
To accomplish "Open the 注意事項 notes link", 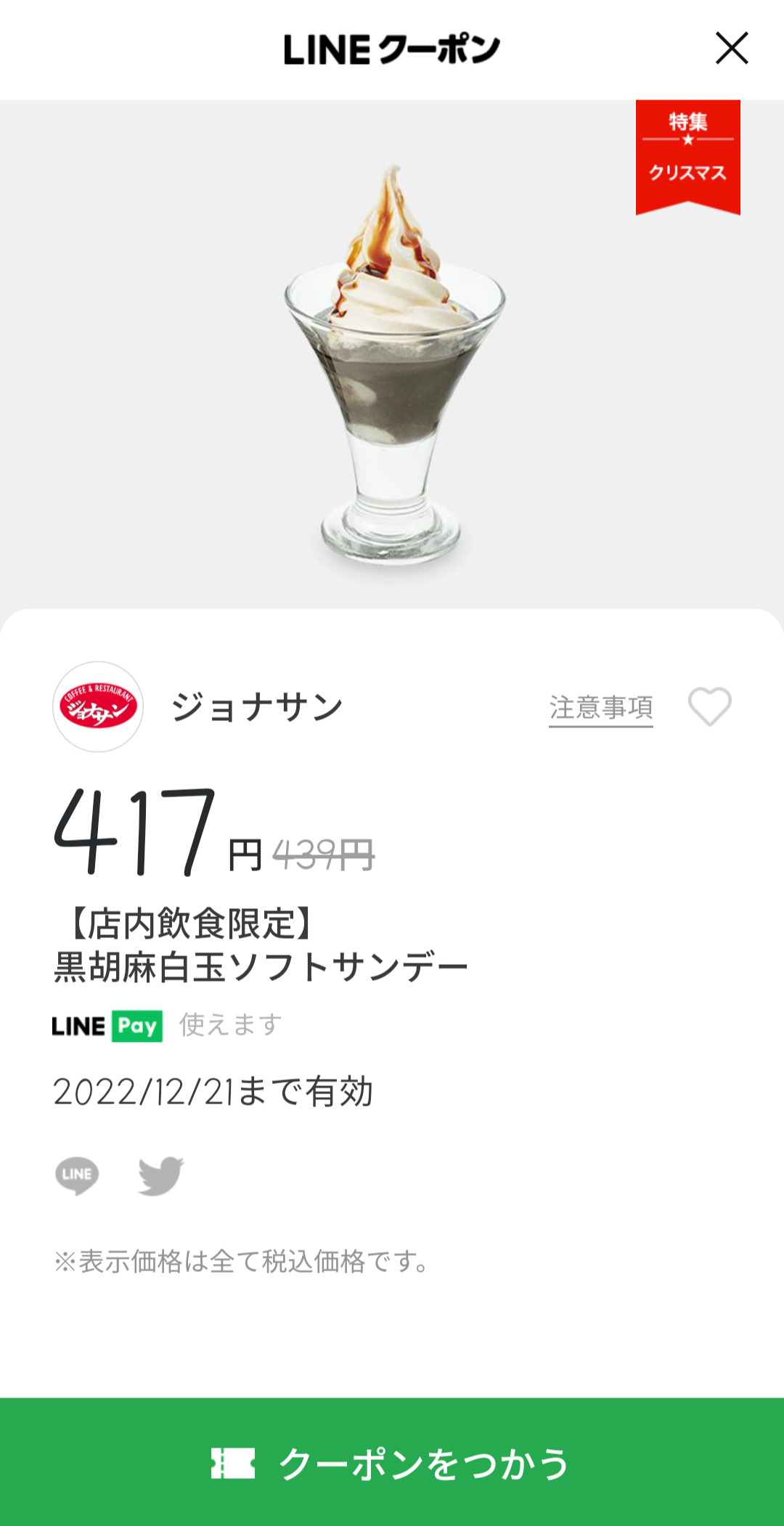I will point(600,707).
